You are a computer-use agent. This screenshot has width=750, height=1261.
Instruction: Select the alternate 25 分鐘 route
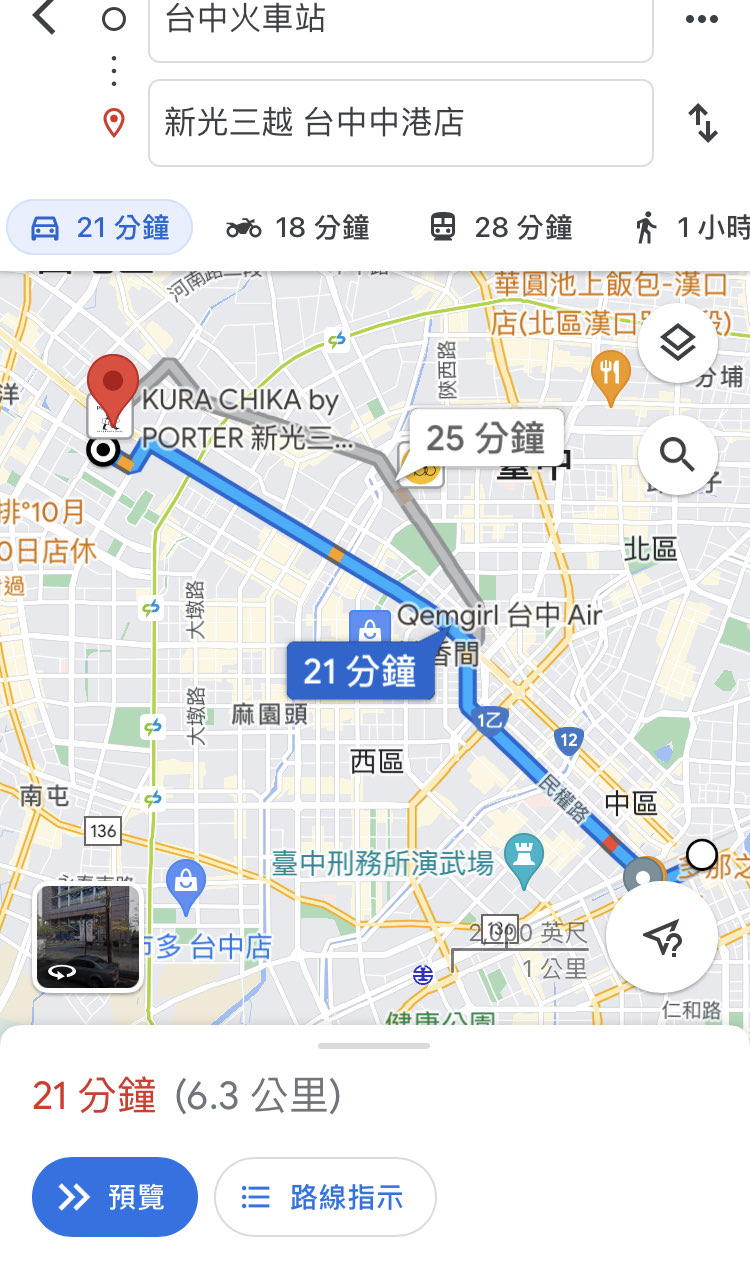486,438
